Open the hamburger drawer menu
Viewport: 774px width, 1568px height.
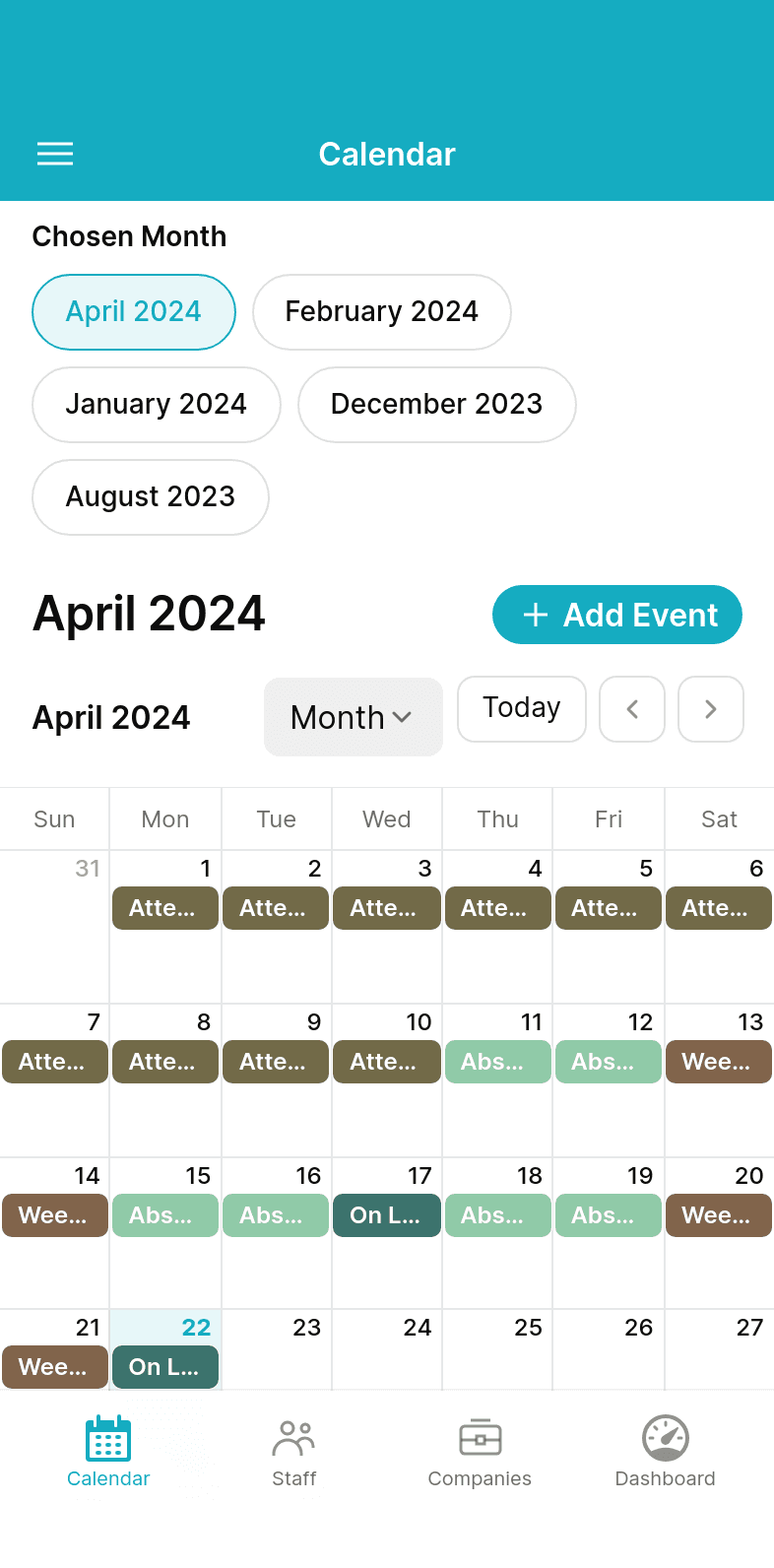55,154
